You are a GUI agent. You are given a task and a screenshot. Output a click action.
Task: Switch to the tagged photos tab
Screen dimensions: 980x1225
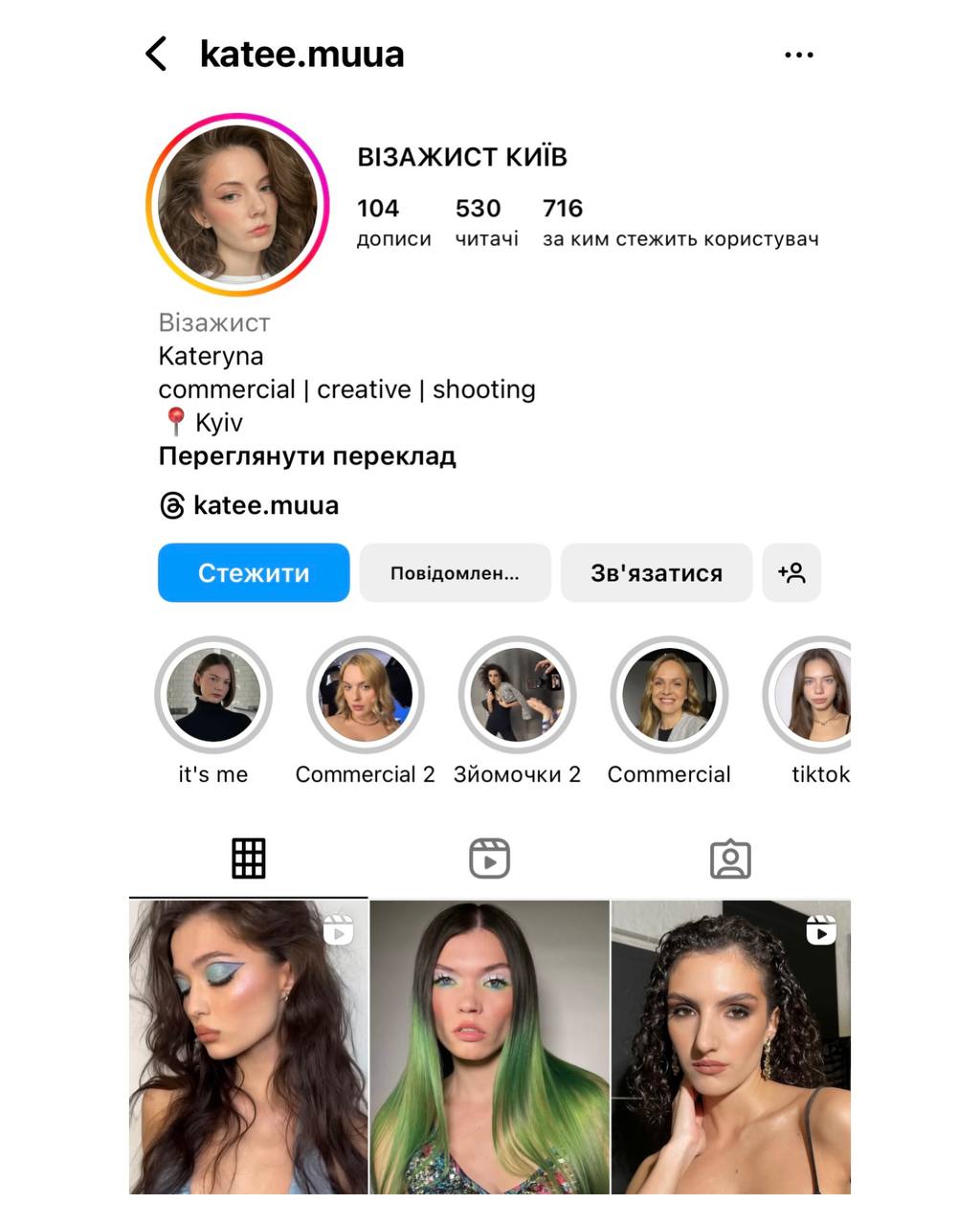[x=730, y=858]
